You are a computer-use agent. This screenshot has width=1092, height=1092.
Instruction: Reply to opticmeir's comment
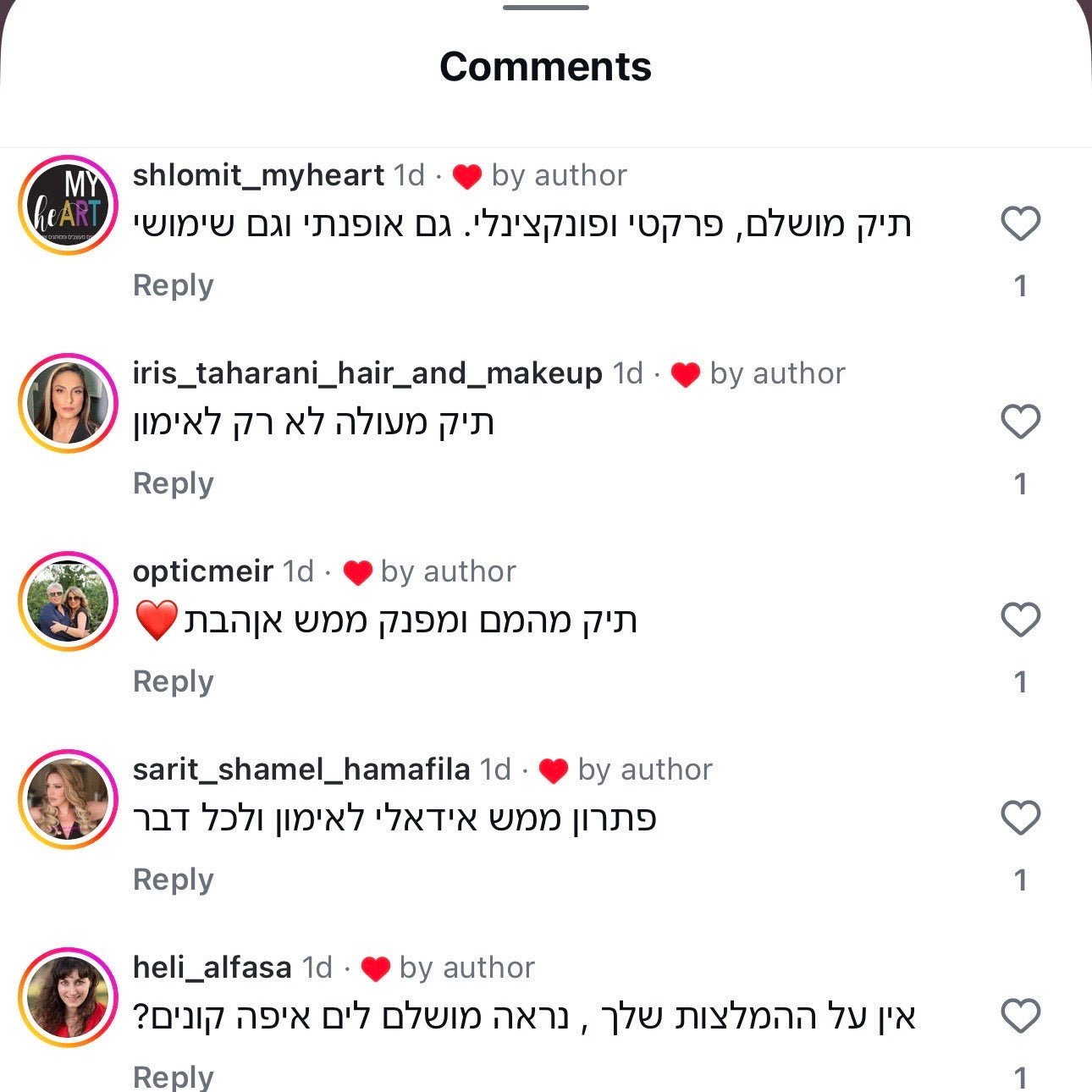pos(173,681)
